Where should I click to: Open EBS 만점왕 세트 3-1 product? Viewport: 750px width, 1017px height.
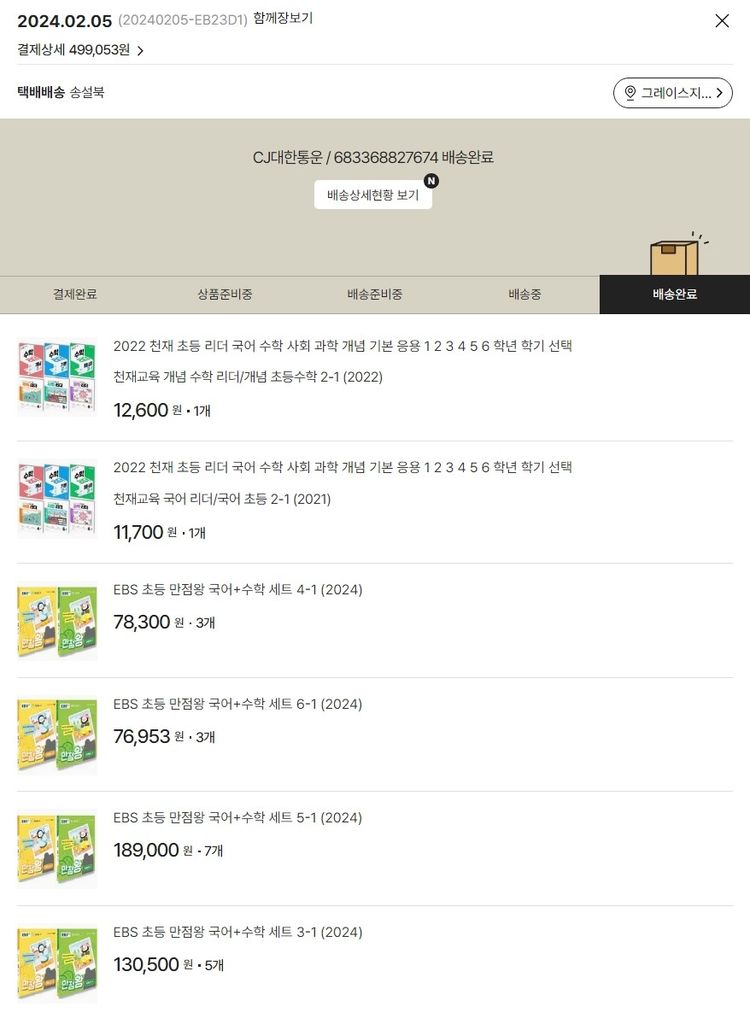pos(238,932)
